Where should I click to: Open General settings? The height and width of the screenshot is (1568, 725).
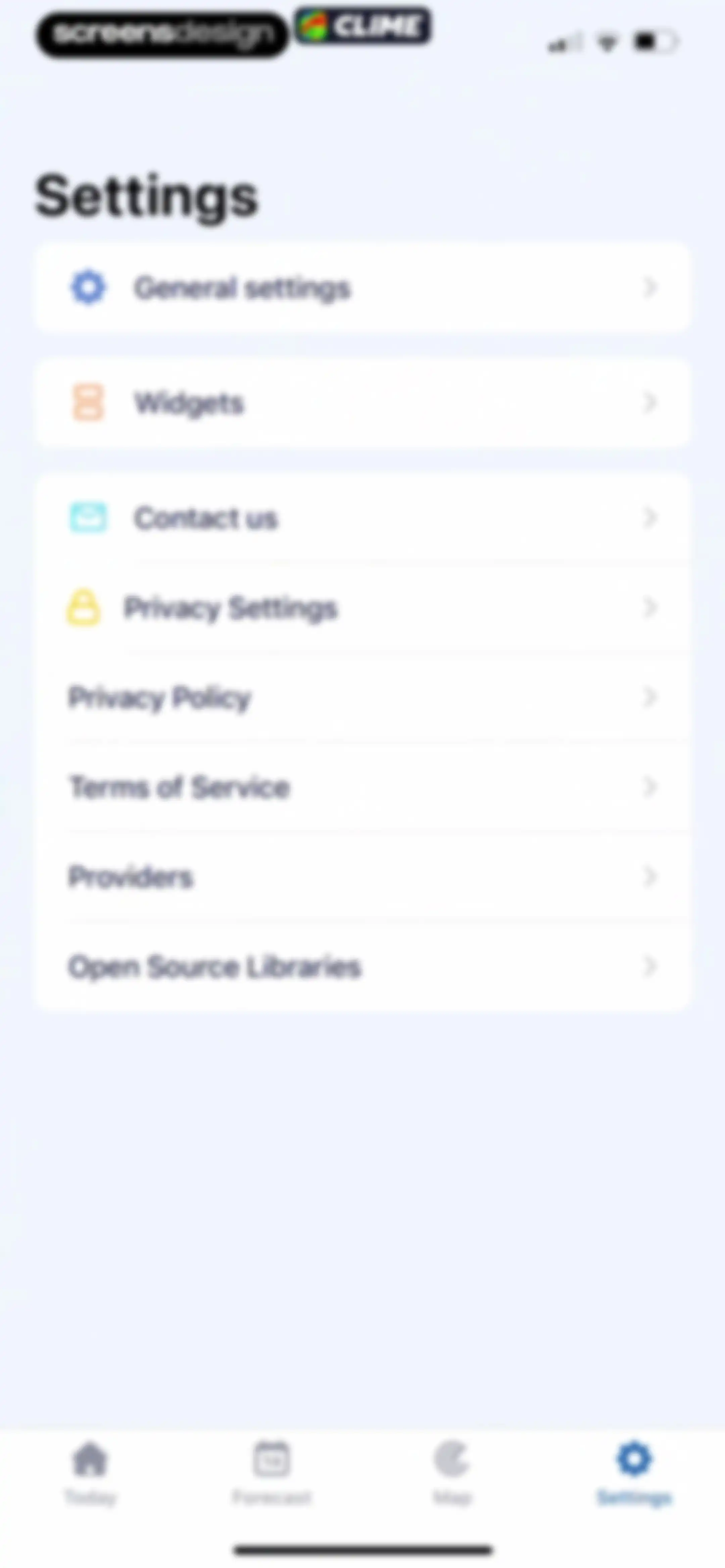pyautogui.click(x=362, y=287)
